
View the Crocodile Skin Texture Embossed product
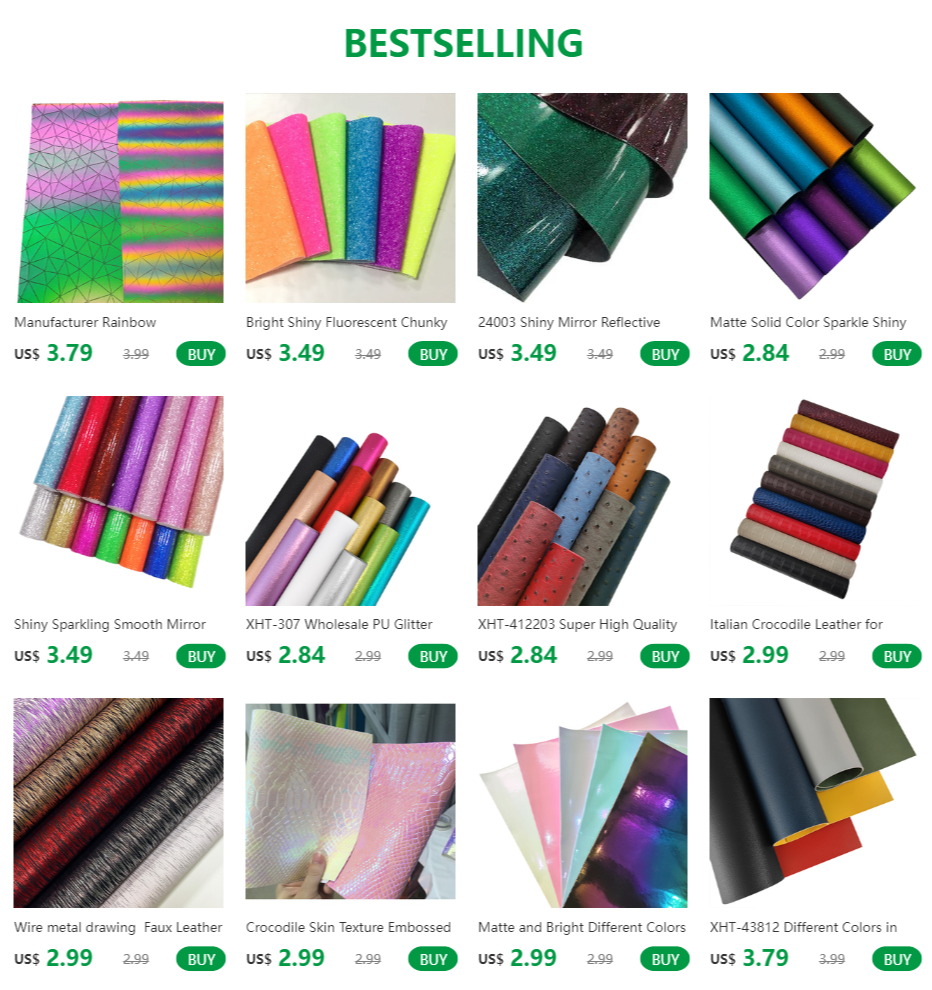click(350, 803)
